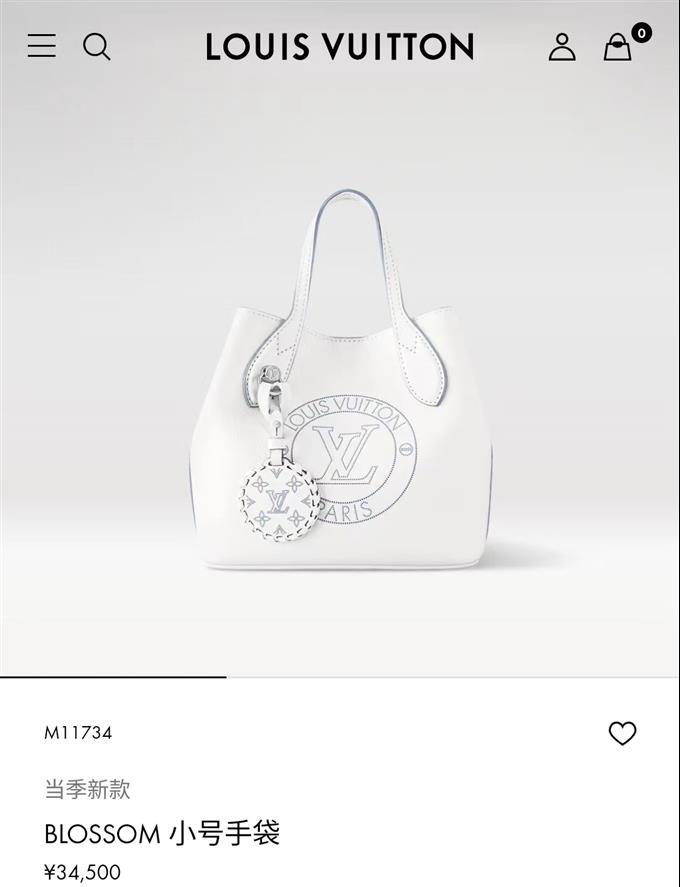This screenshot has width=680, height=887.
Task: View the shopping bag
Action: 618,47
